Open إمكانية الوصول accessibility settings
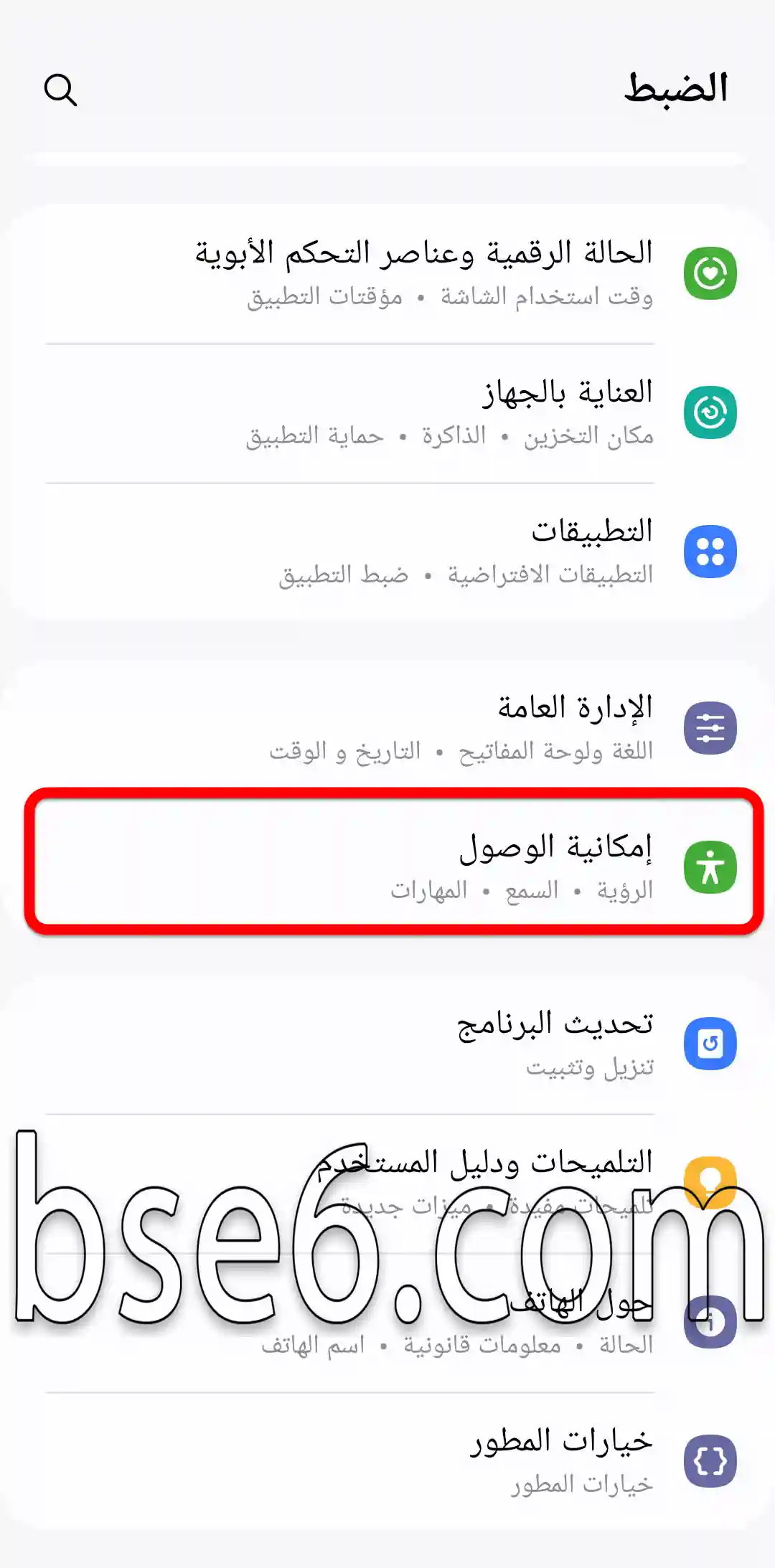The width and height of the screenshot is (775, 1568). (x=393, y=866)
